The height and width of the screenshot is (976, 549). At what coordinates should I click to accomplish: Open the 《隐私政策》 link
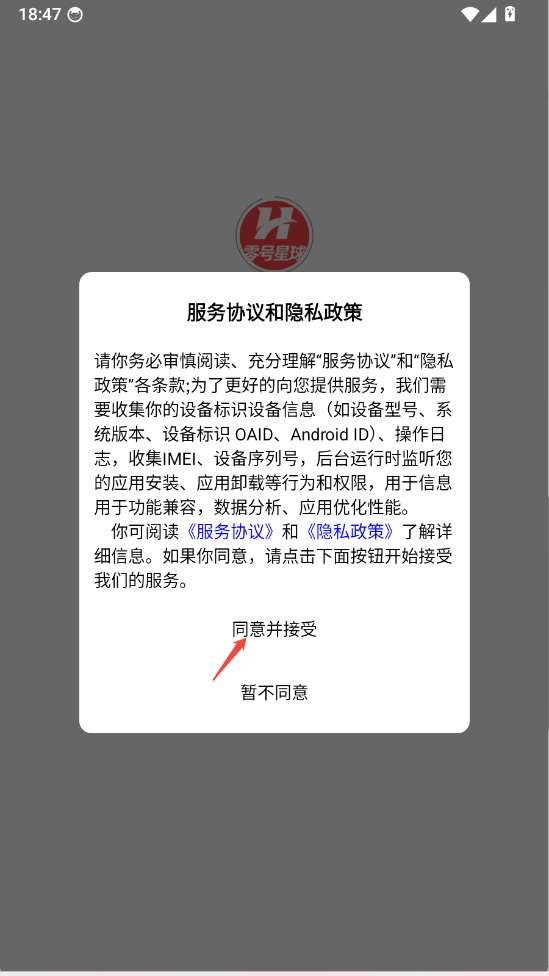(x=350, y=532)
